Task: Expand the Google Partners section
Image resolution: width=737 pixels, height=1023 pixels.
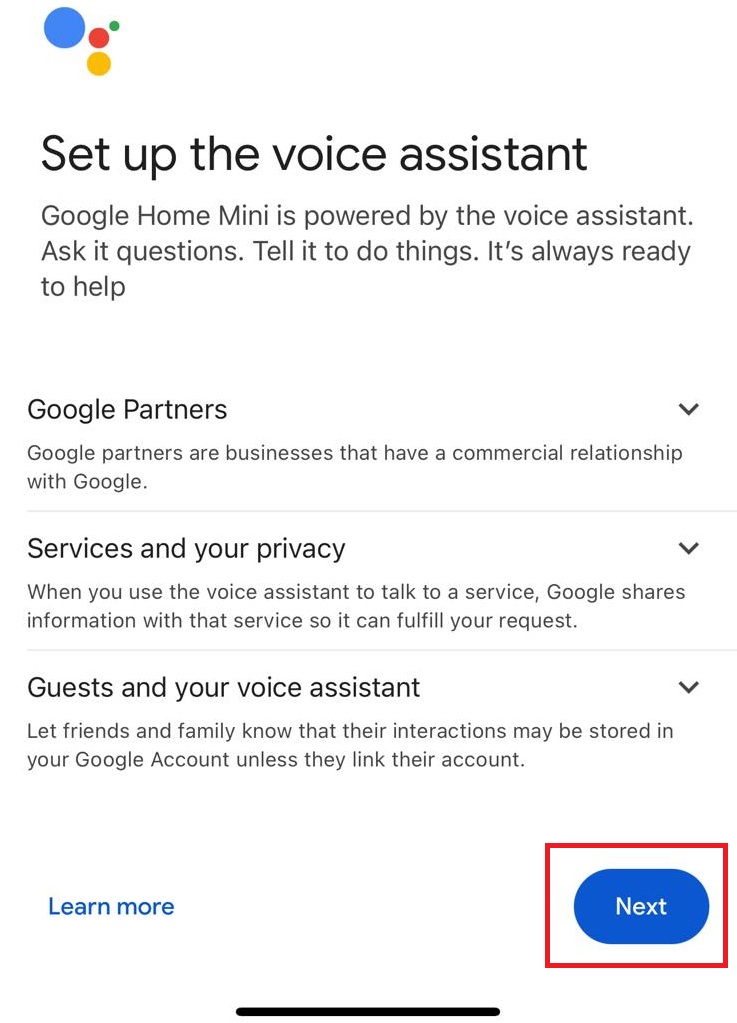Action: (x=688, y=409)
